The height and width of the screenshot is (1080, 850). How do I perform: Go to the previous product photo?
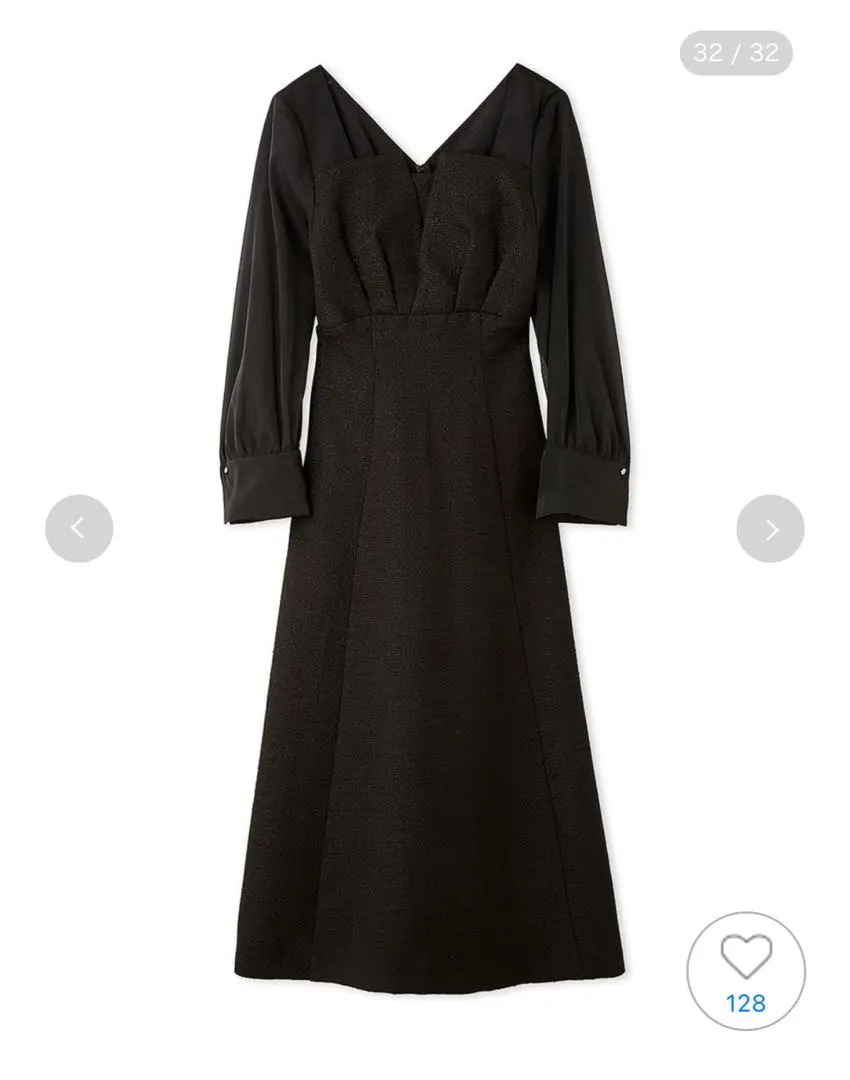[x=79, y=528]
